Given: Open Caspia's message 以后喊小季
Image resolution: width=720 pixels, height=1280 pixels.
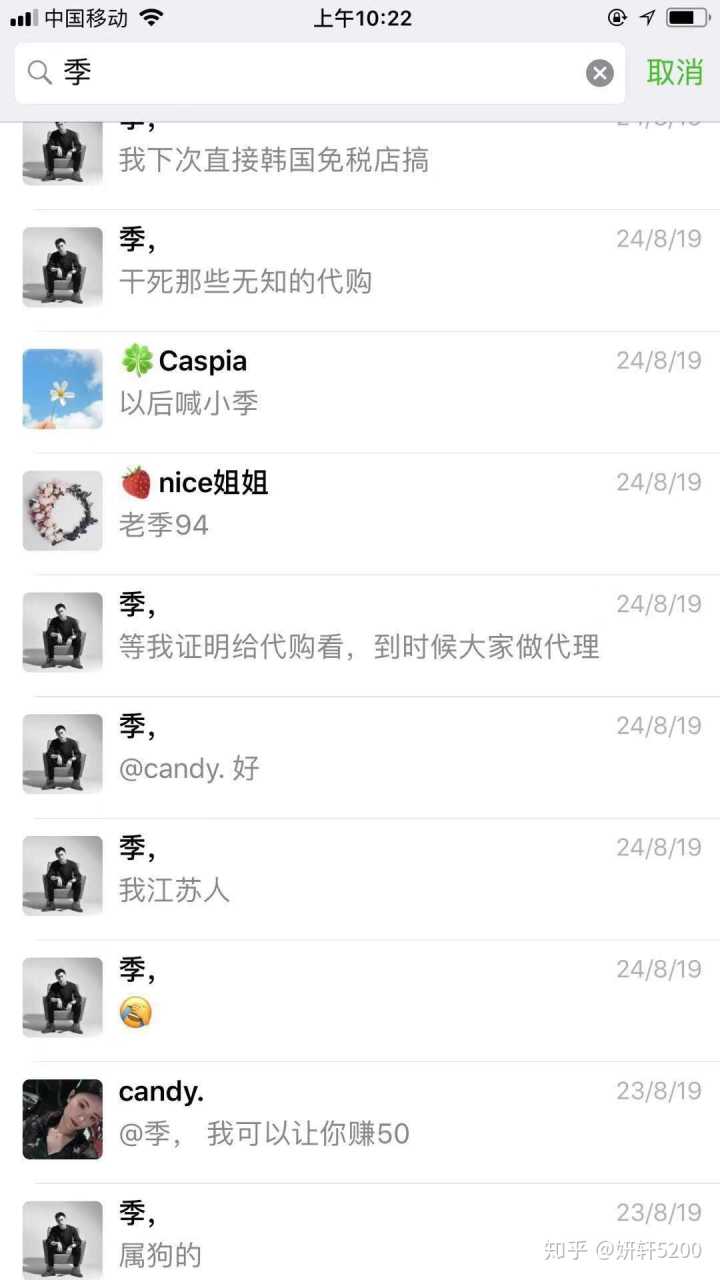Looking at the screenshot, I should (360, 390).
